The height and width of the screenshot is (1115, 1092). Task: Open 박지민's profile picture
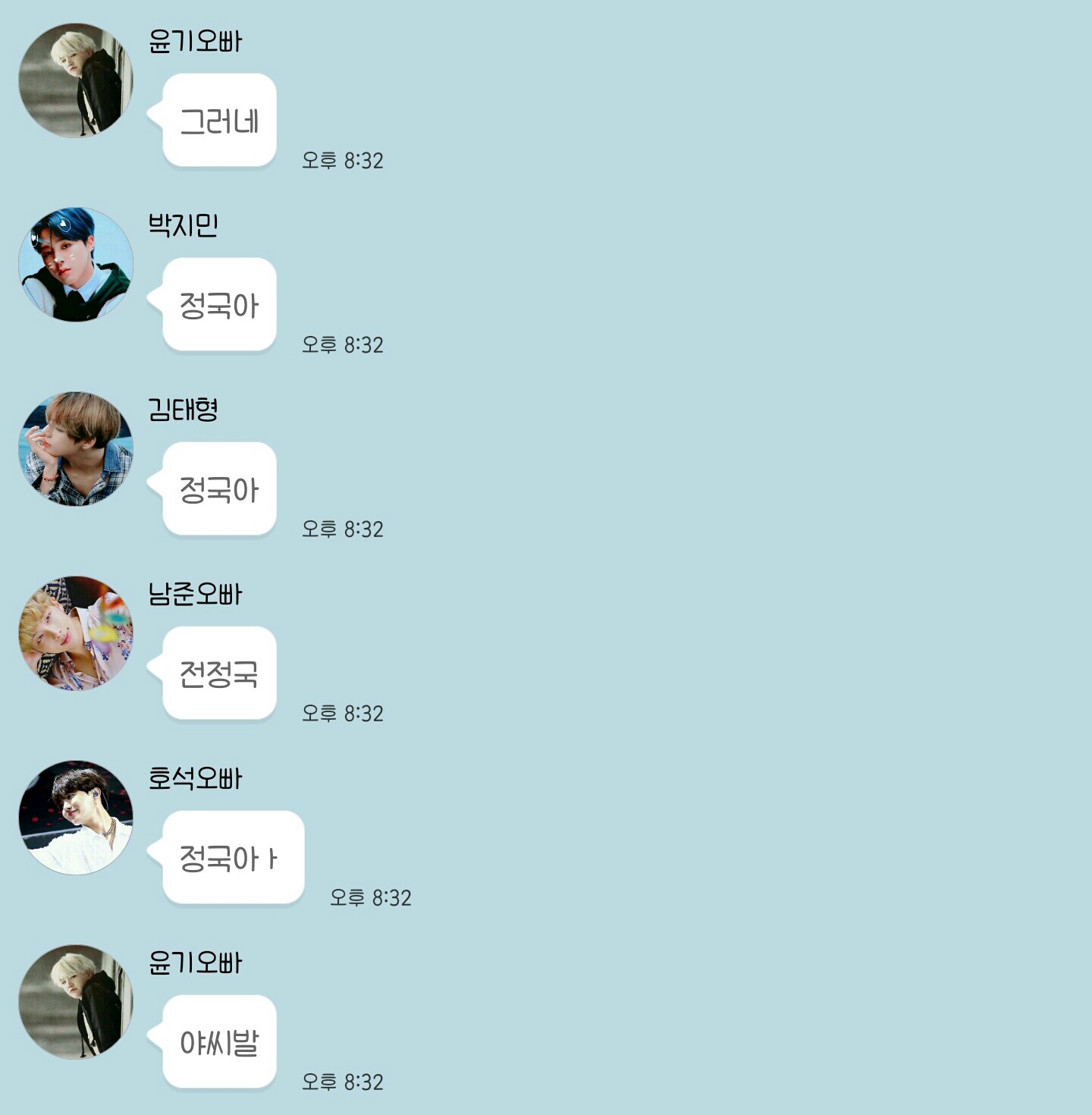point(76,265)
